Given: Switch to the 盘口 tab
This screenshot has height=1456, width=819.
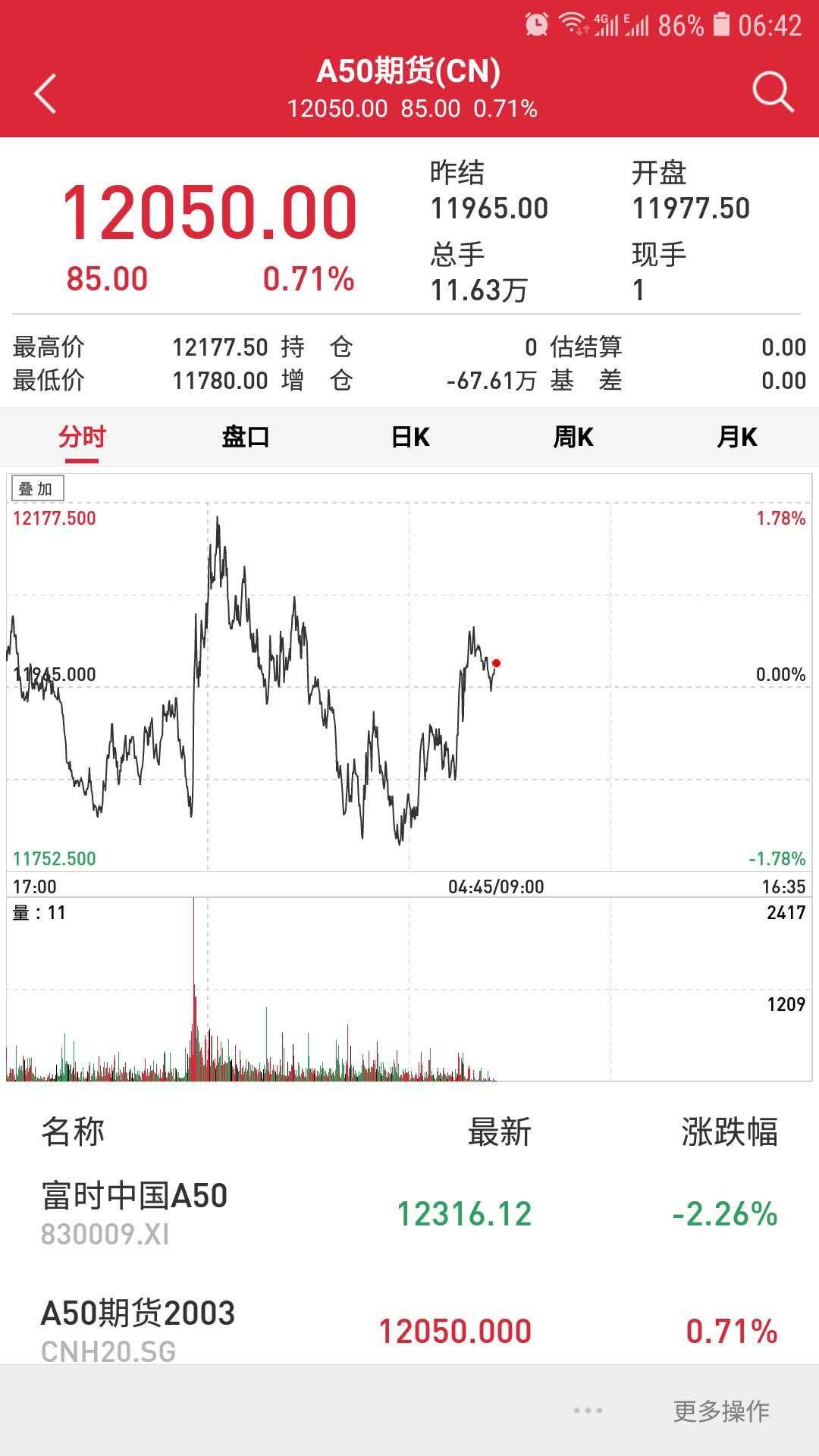Looking at the screenshot, I should tap(246, 438).
